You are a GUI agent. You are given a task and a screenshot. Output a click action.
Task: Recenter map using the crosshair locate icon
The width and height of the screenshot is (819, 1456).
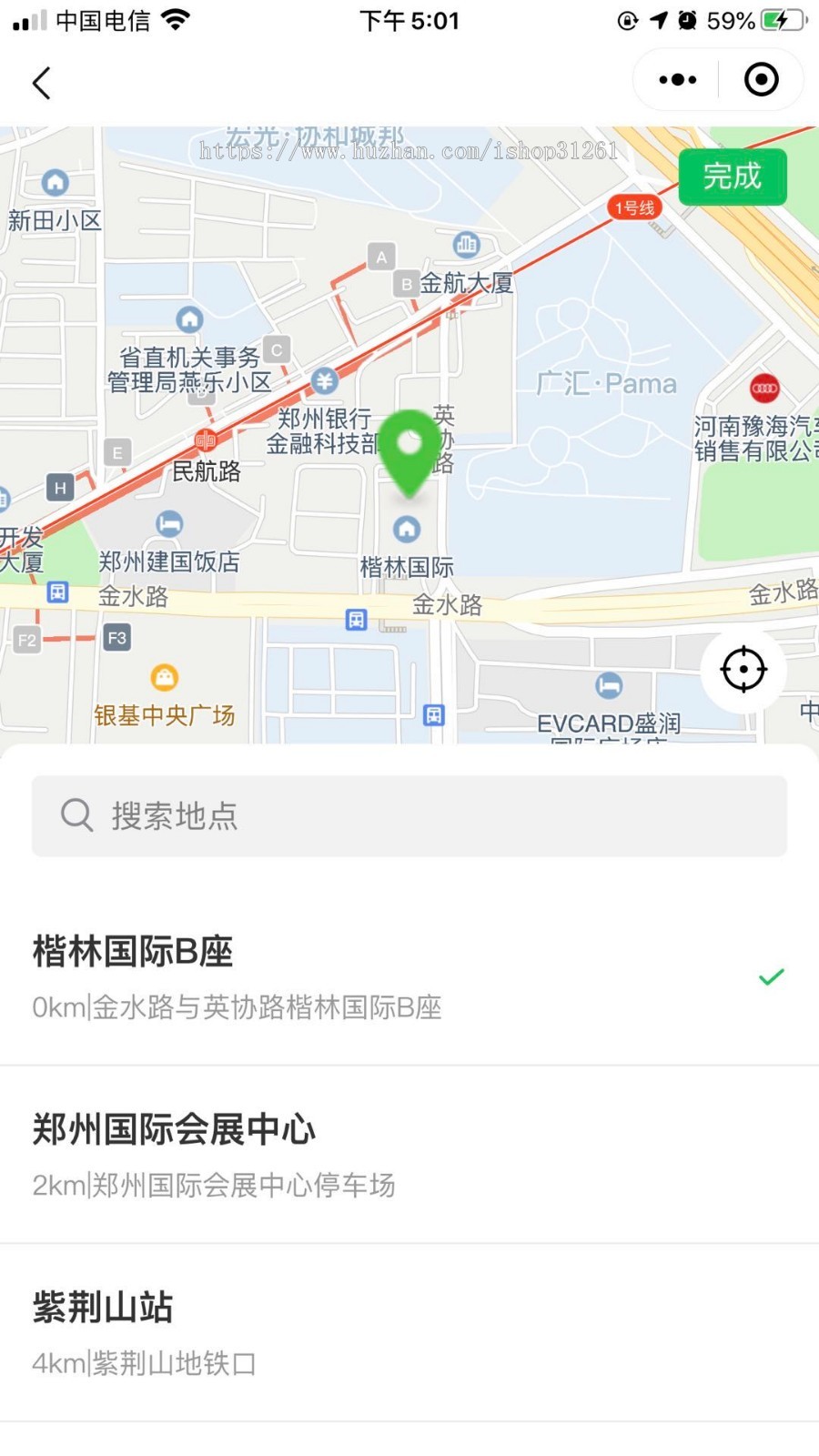(x=743, y=669)
